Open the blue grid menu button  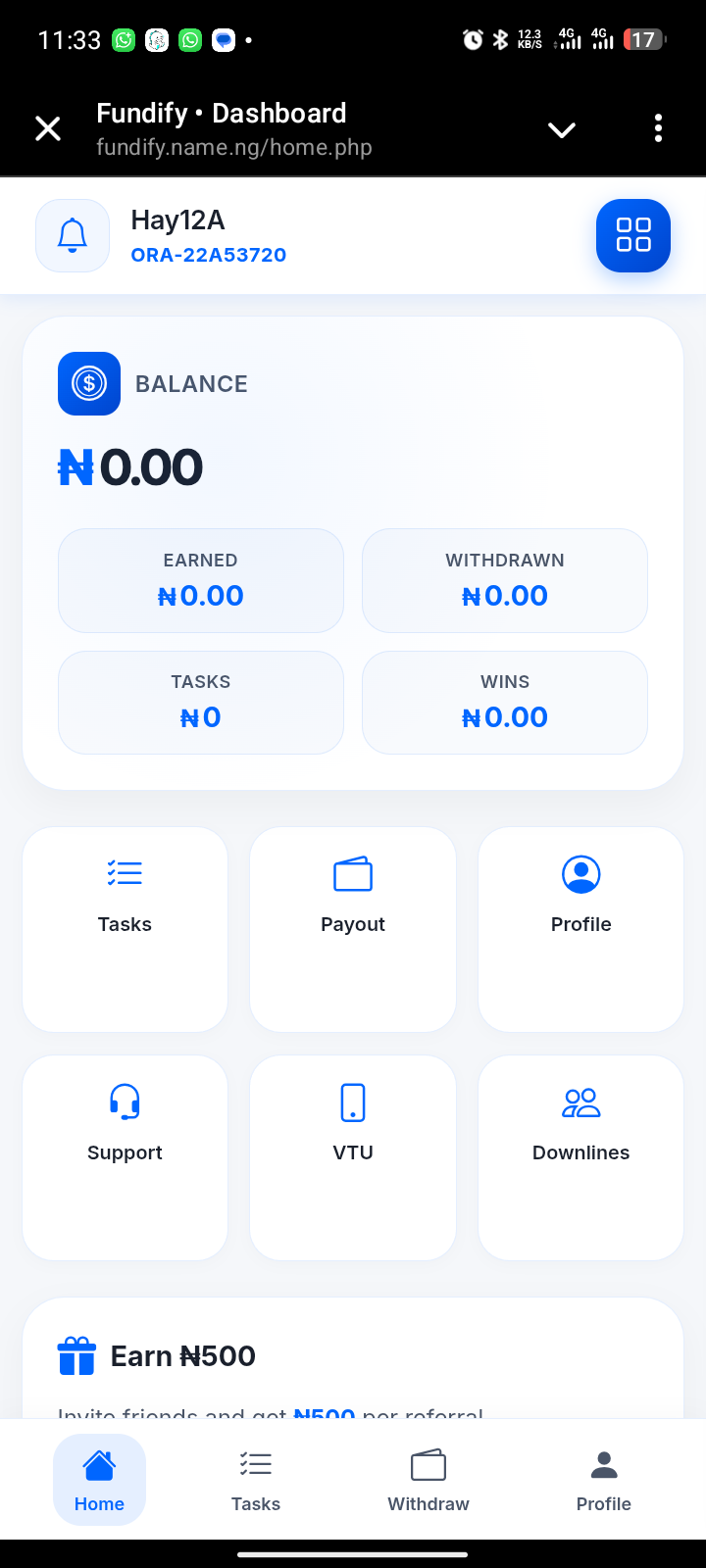tap(633, 236)
